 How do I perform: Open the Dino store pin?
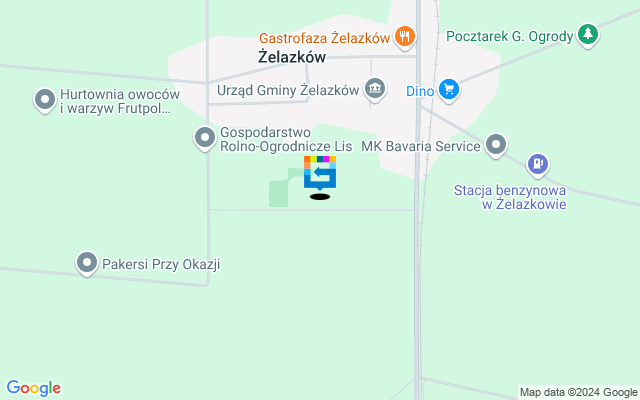coord(449,90)
